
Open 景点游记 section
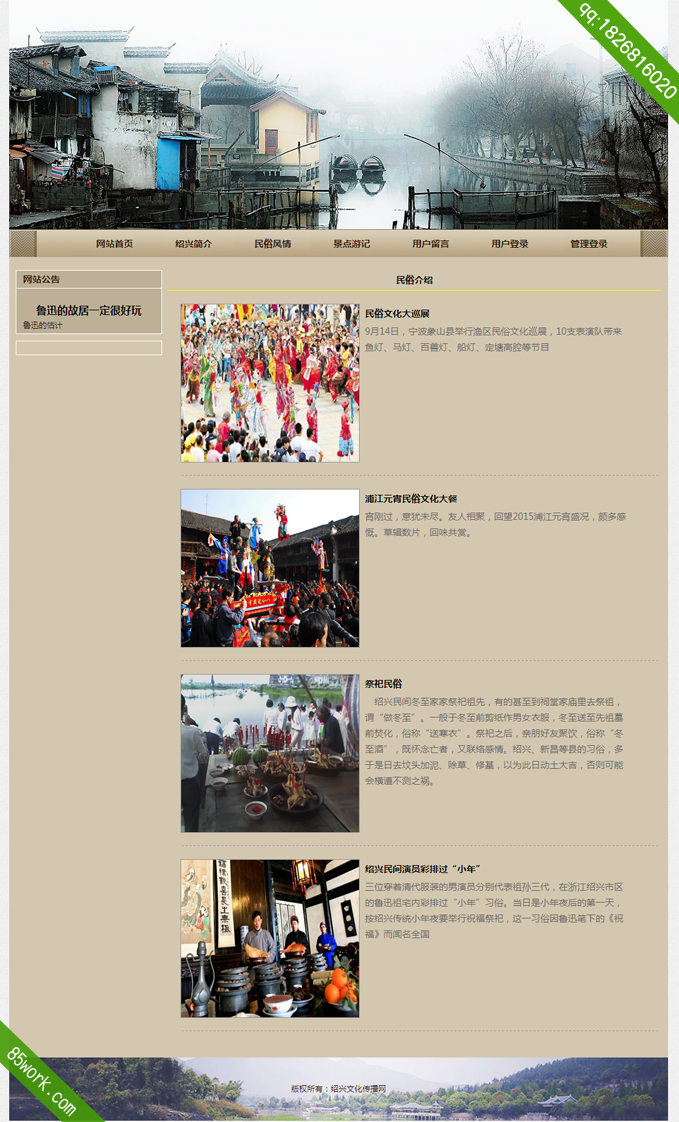pyautogui.click(x=351, y=244)
